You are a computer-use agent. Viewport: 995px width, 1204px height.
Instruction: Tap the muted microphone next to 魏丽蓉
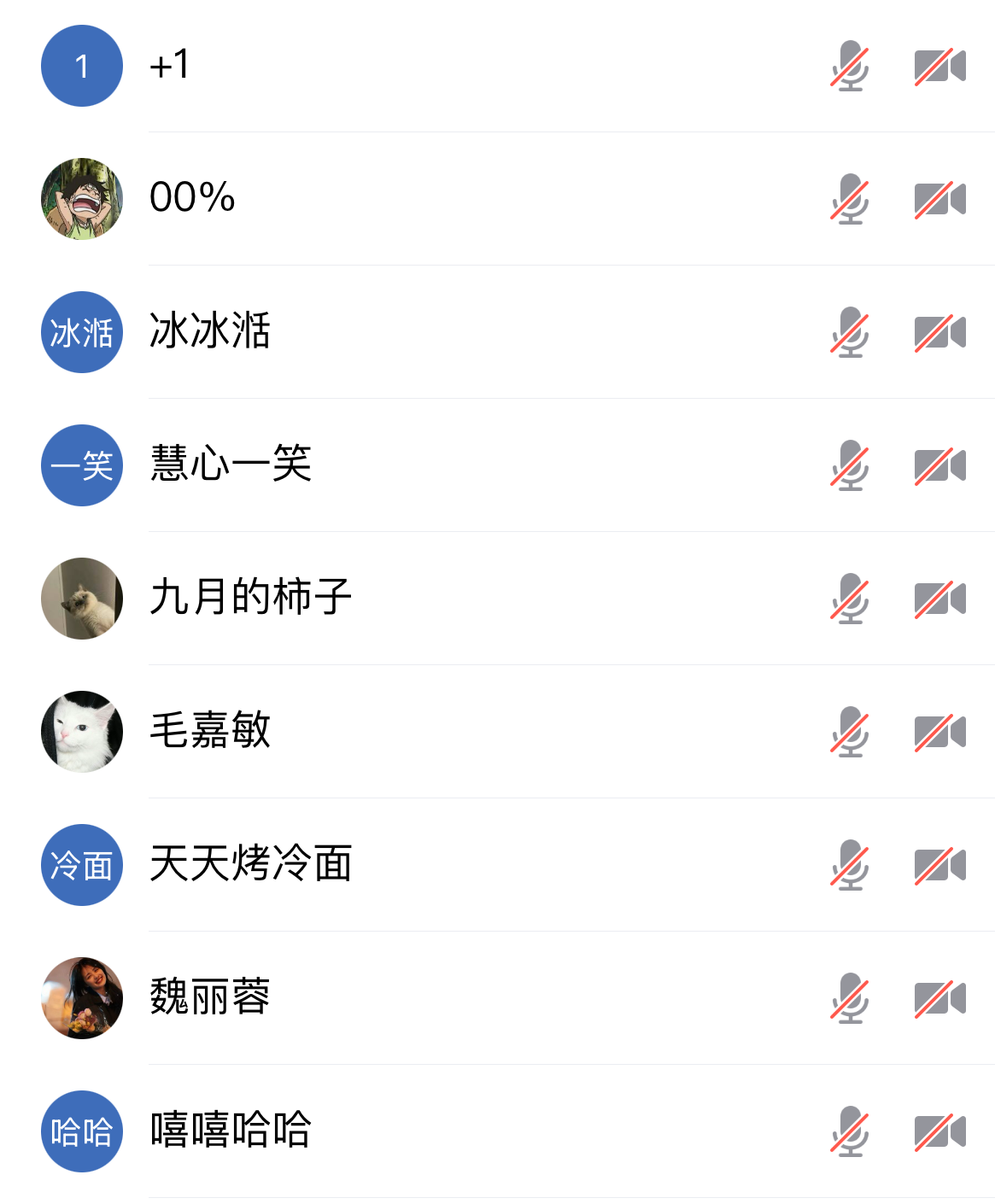(850, 998)
